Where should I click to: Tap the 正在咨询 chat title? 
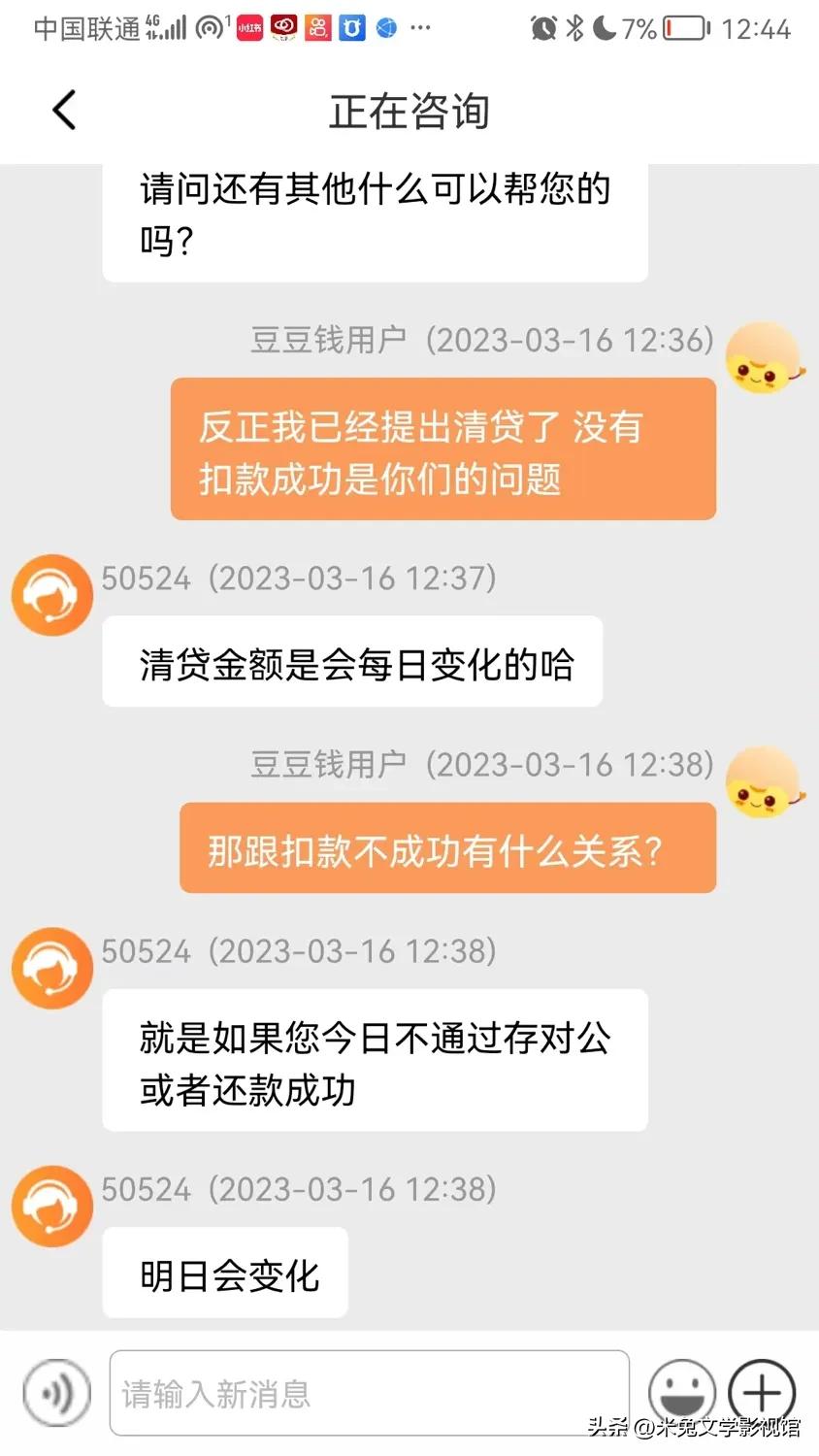click(x=409, y=111)
